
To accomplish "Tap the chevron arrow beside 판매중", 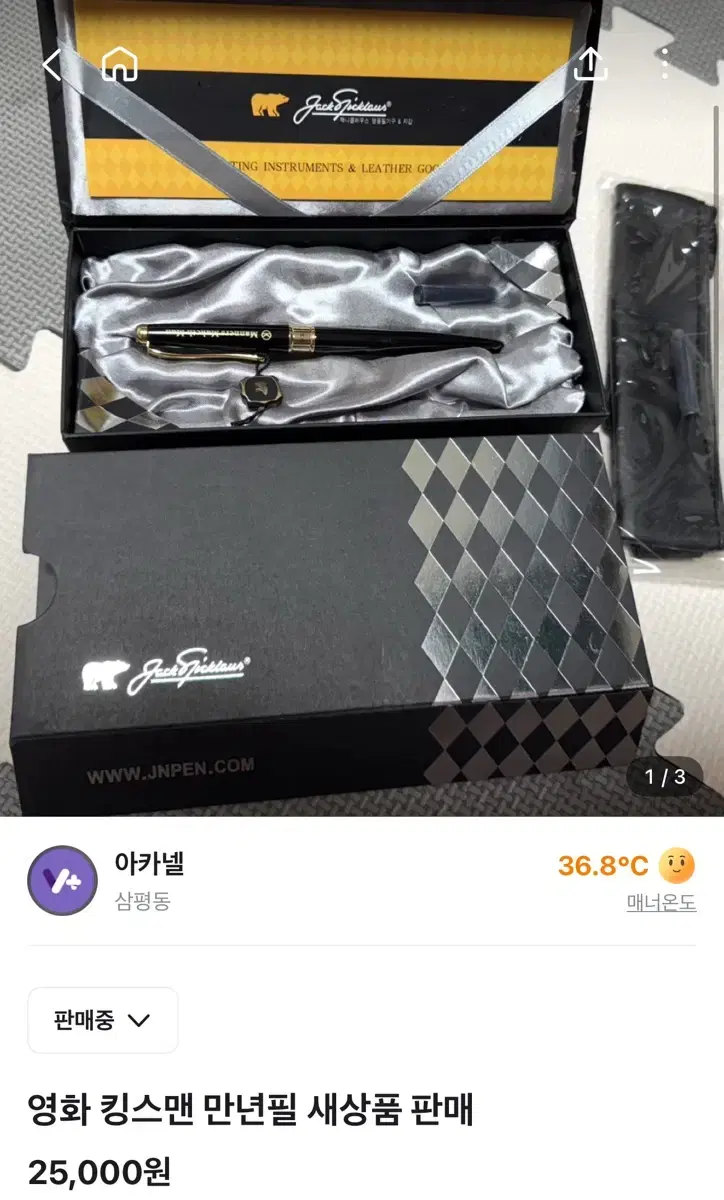I will 141,1021.
